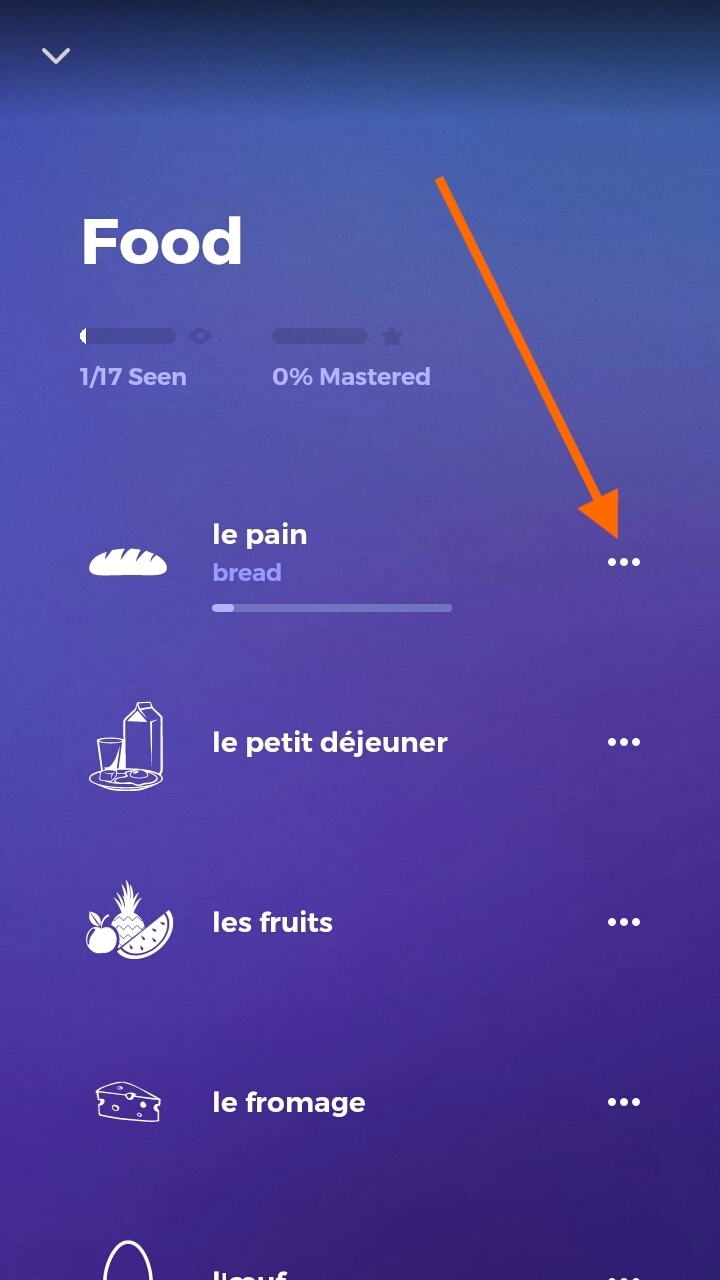This screenshot has height=1280, width=720.
Task: Open the le pain word entry
Action: click(x=260, y=535)
